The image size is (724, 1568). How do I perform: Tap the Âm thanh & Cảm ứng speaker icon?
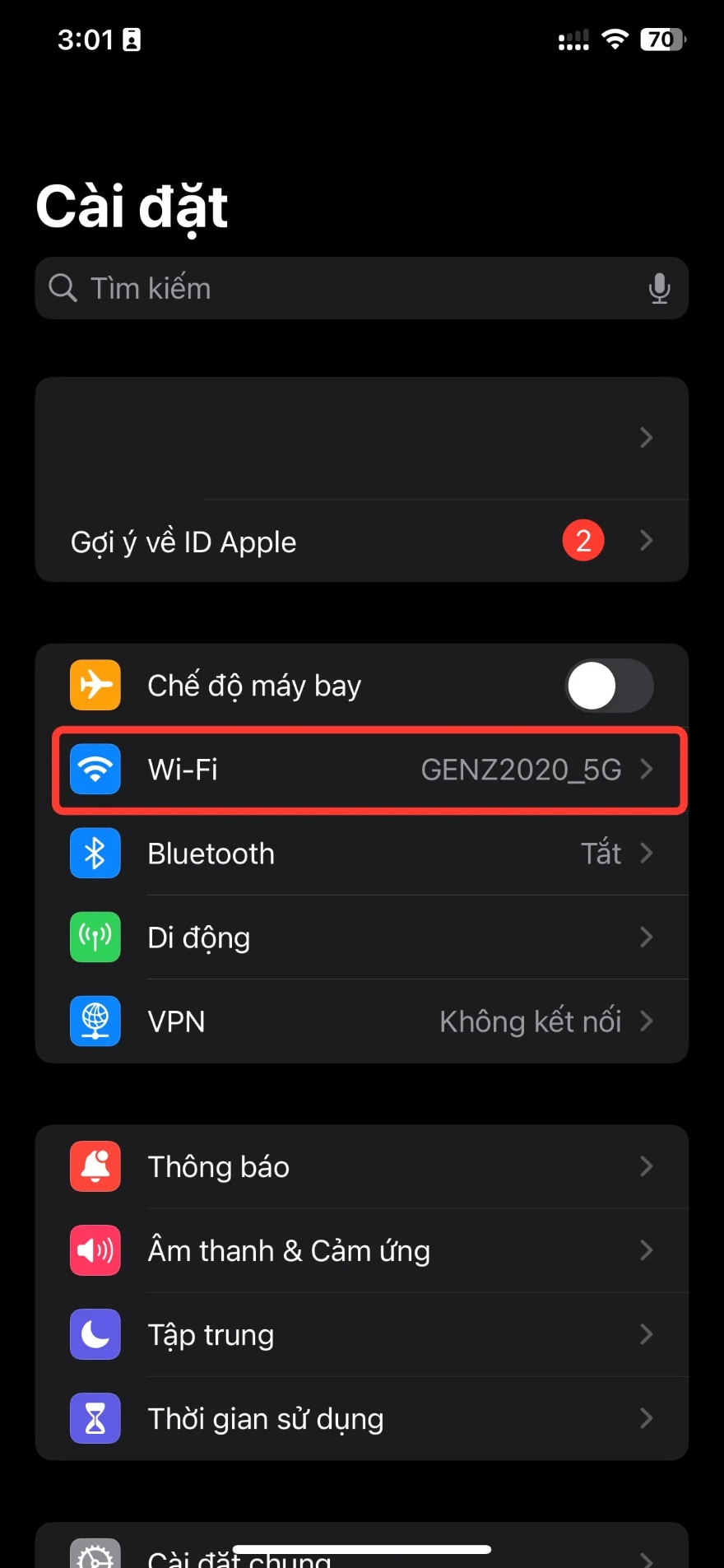[x=95, y=1250]
